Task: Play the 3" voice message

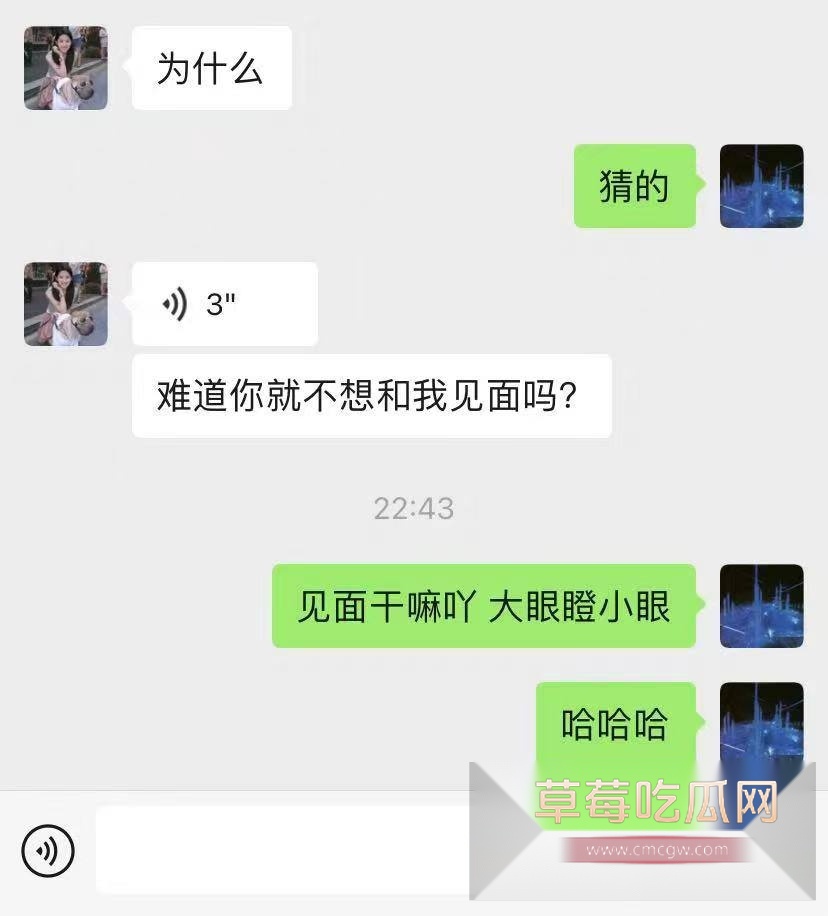Action: pyautogui.click(x=224, y=304)
